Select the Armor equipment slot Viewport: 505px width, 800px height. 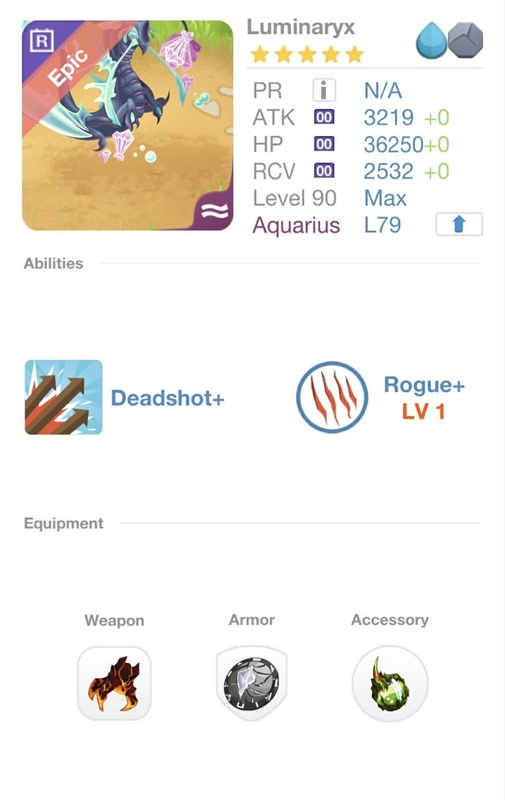tap(252, 683)
